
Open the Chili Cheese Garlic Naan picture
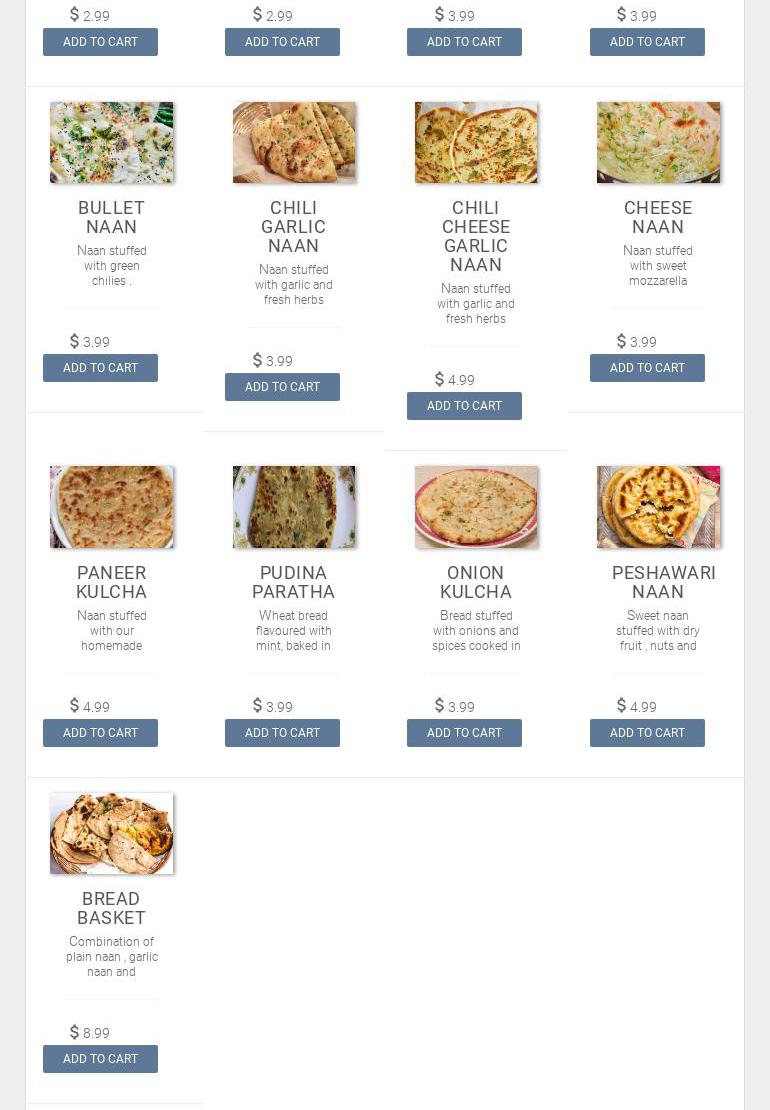tap(476, 142)
